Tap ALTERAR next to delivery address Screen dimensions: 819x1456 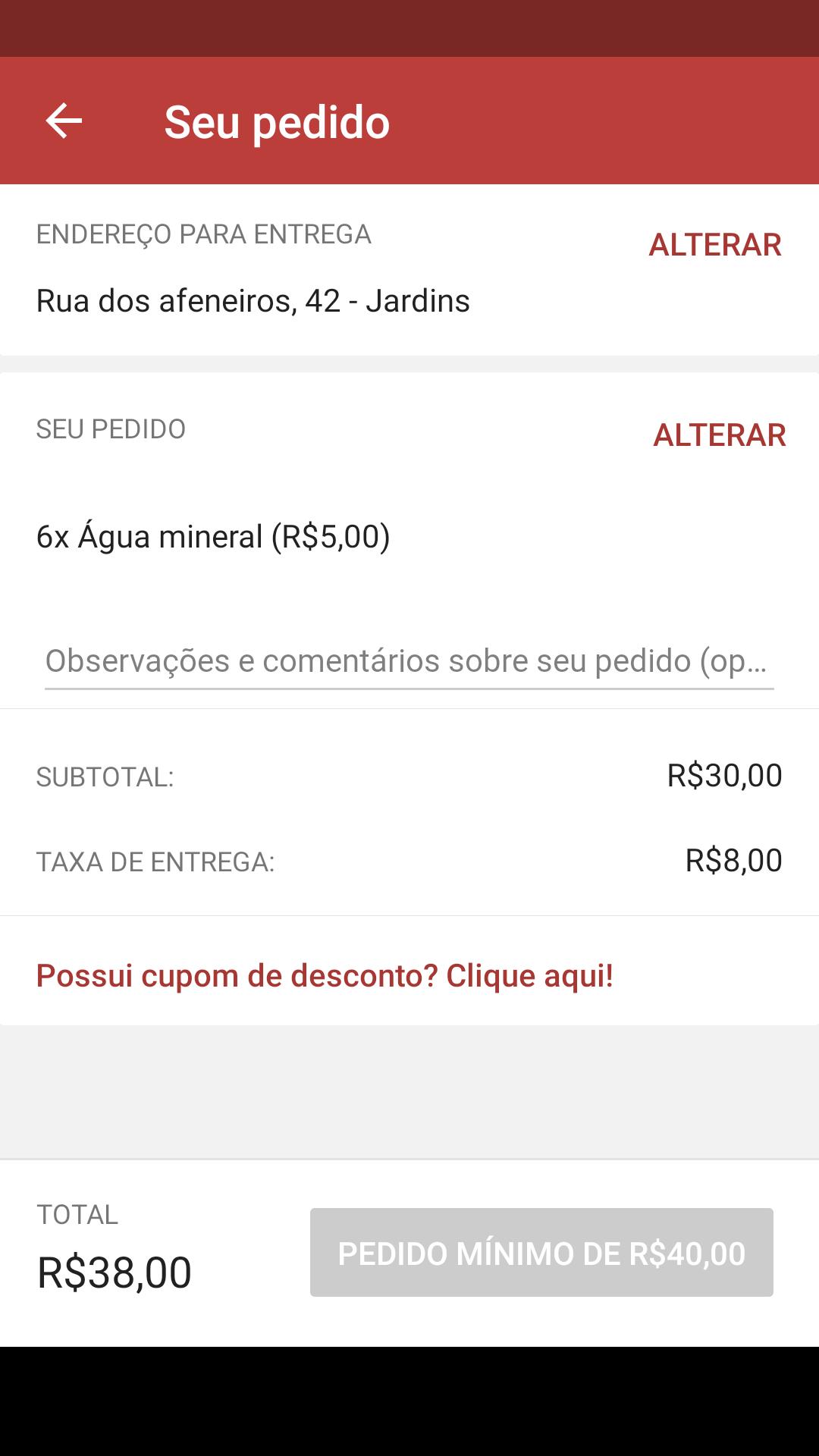(x=714, y=245)
